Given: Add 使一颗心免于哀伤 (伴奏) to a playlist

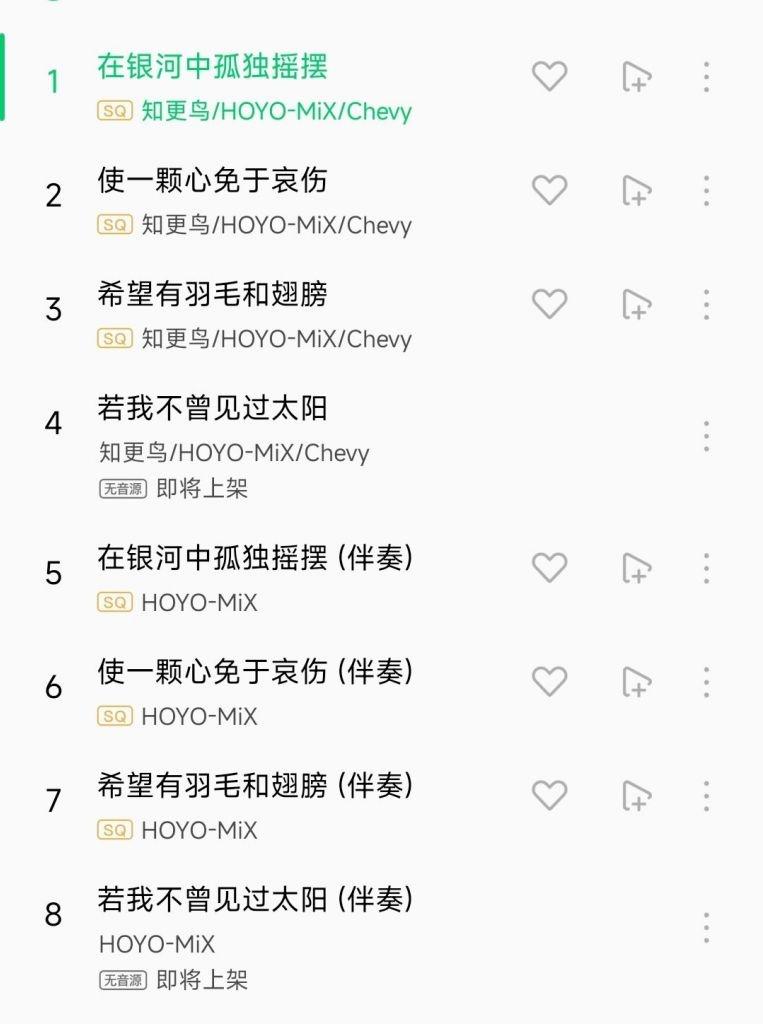Looking at the screenshot, I should pos(636,682).
